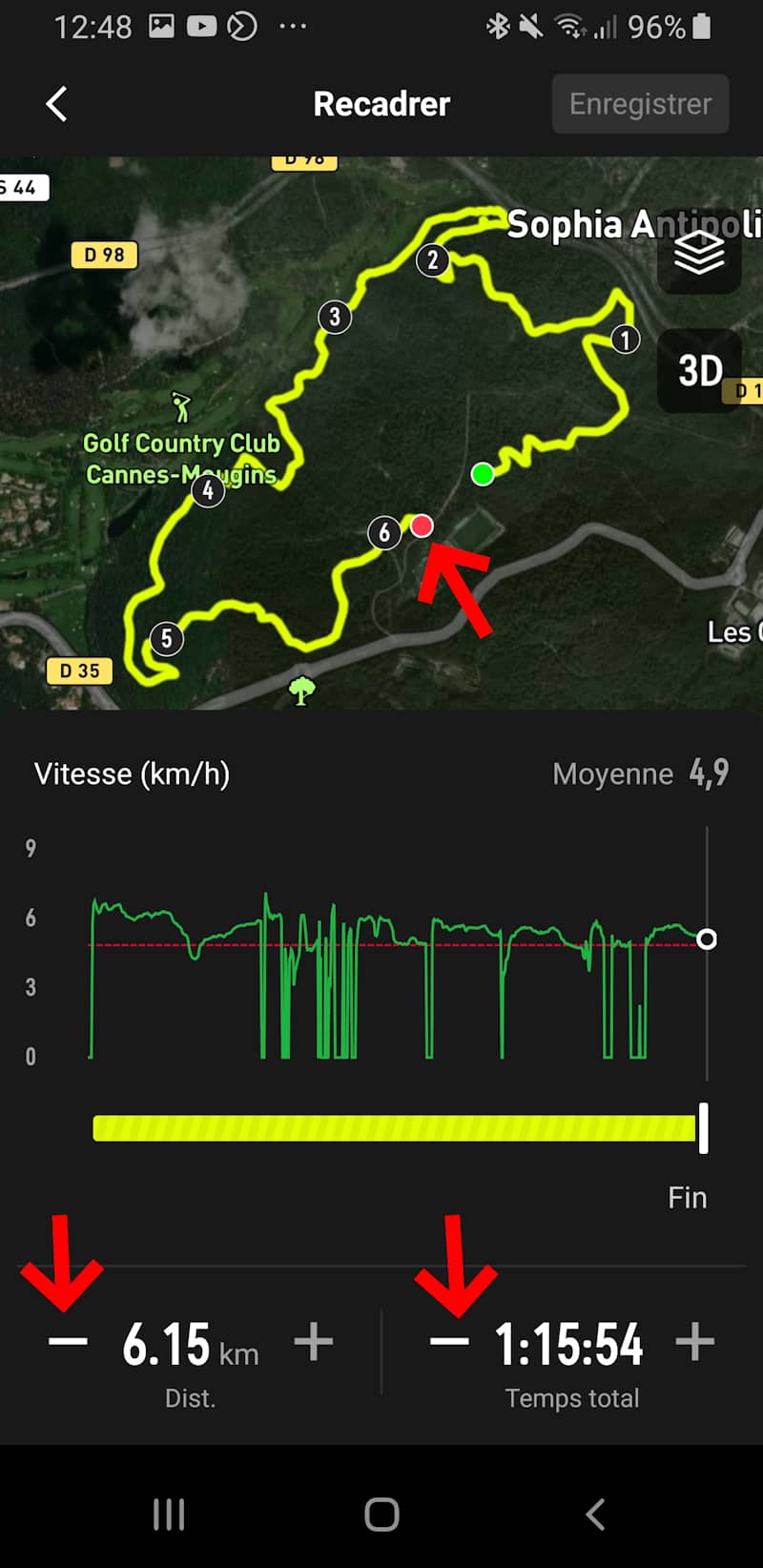Switch the map to 3D view
The width and height of the screenshot is (763, 1568).
(x=699, y=370)
